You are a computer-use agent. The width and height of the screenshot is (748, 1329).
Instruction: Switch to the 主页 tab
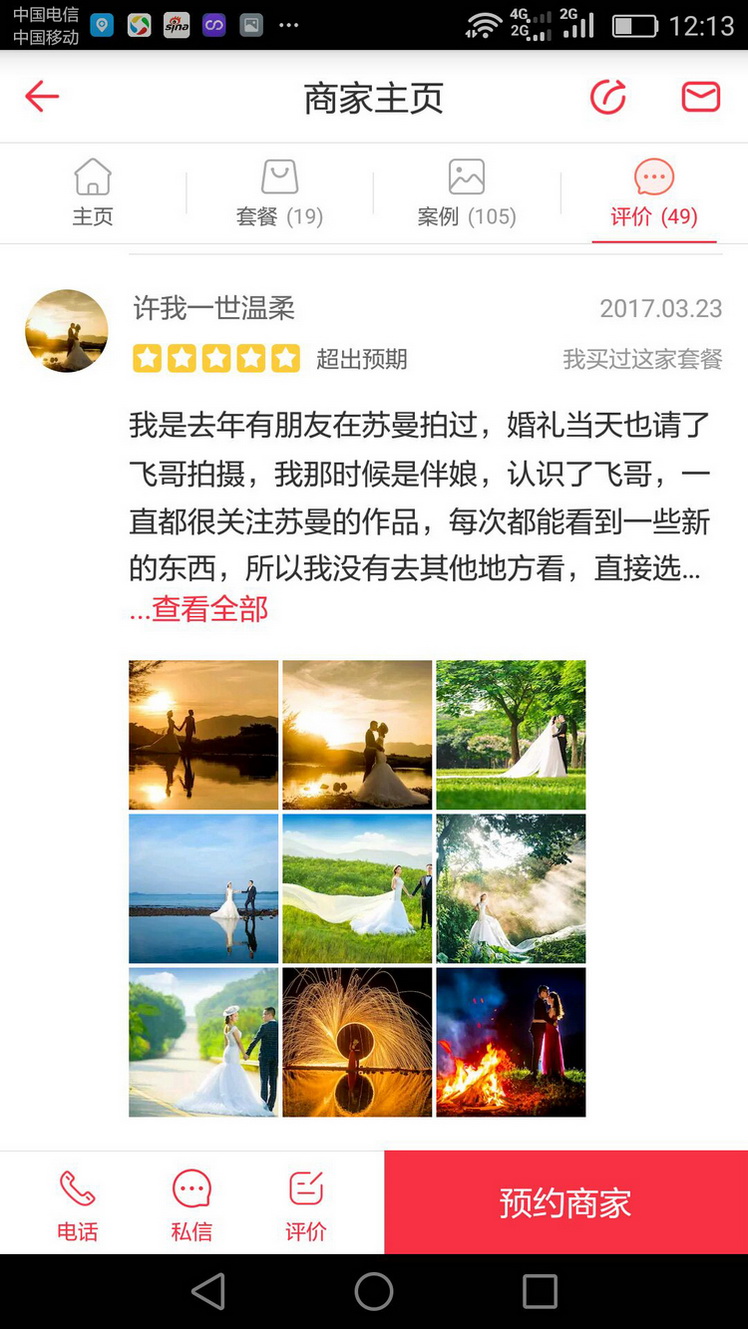pyautogui.click(x=93, y=193)
